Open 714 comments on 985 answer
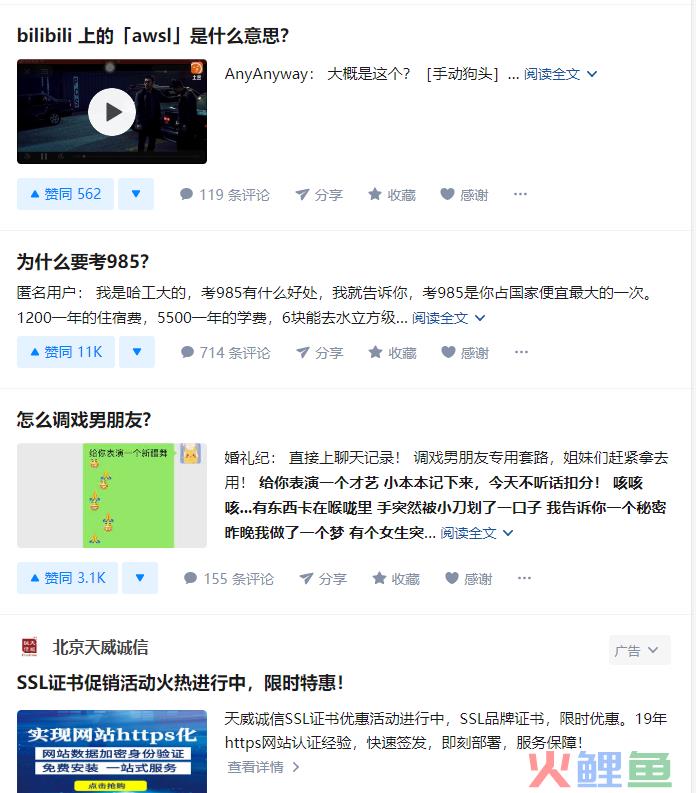Image resolution: width=696 pixels, height=793 pixels. pos(224,353)
